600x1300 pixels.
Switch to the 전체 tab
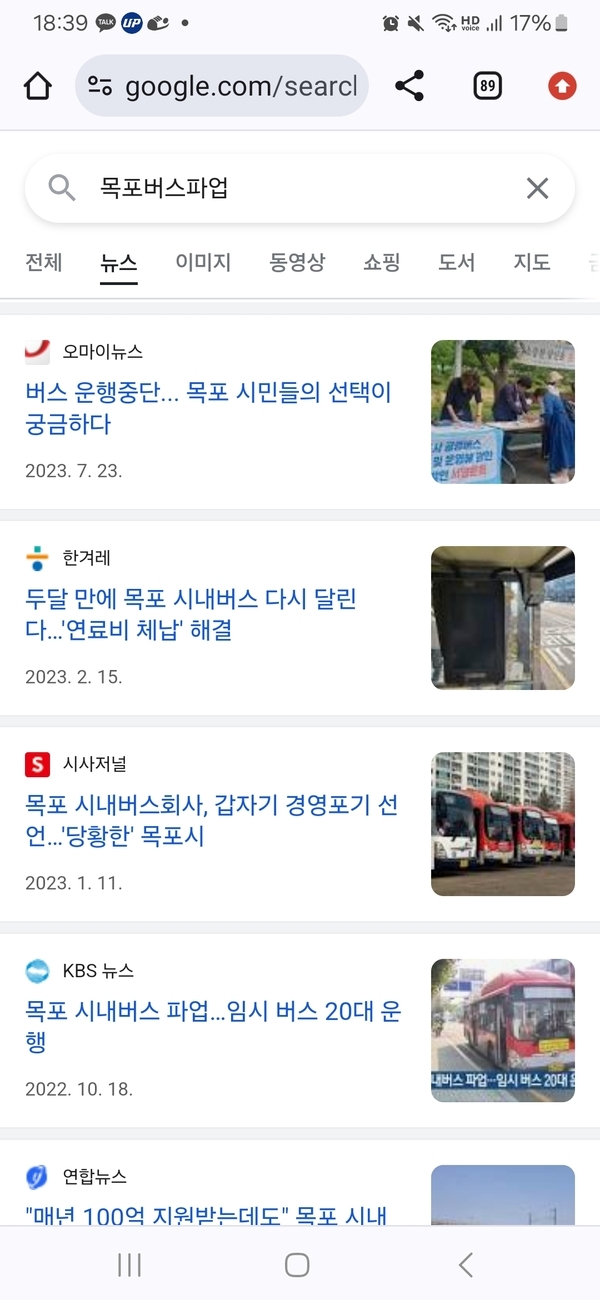(x=44, y=263)
